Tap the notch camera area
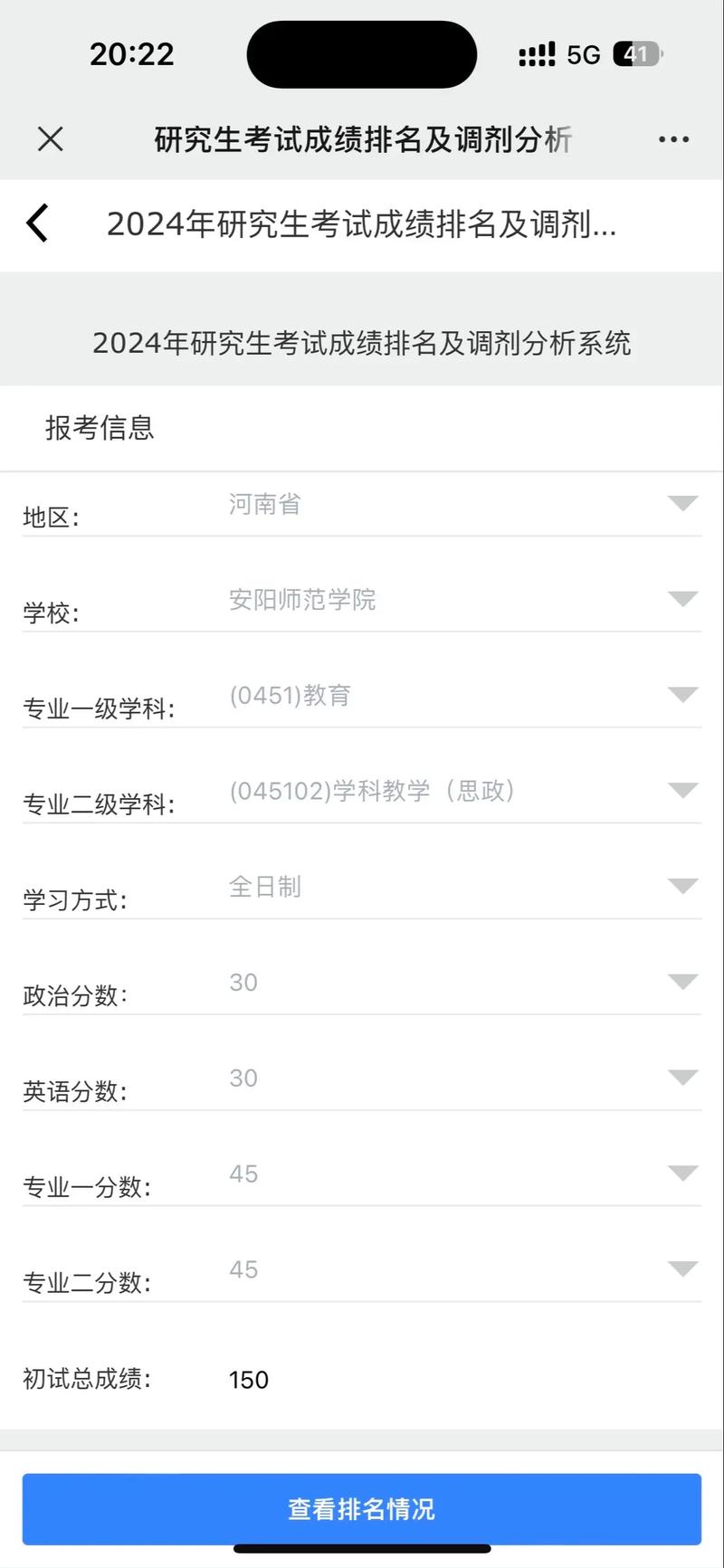Viewport: 724px width, 1568px height. [x=362, y=54]
